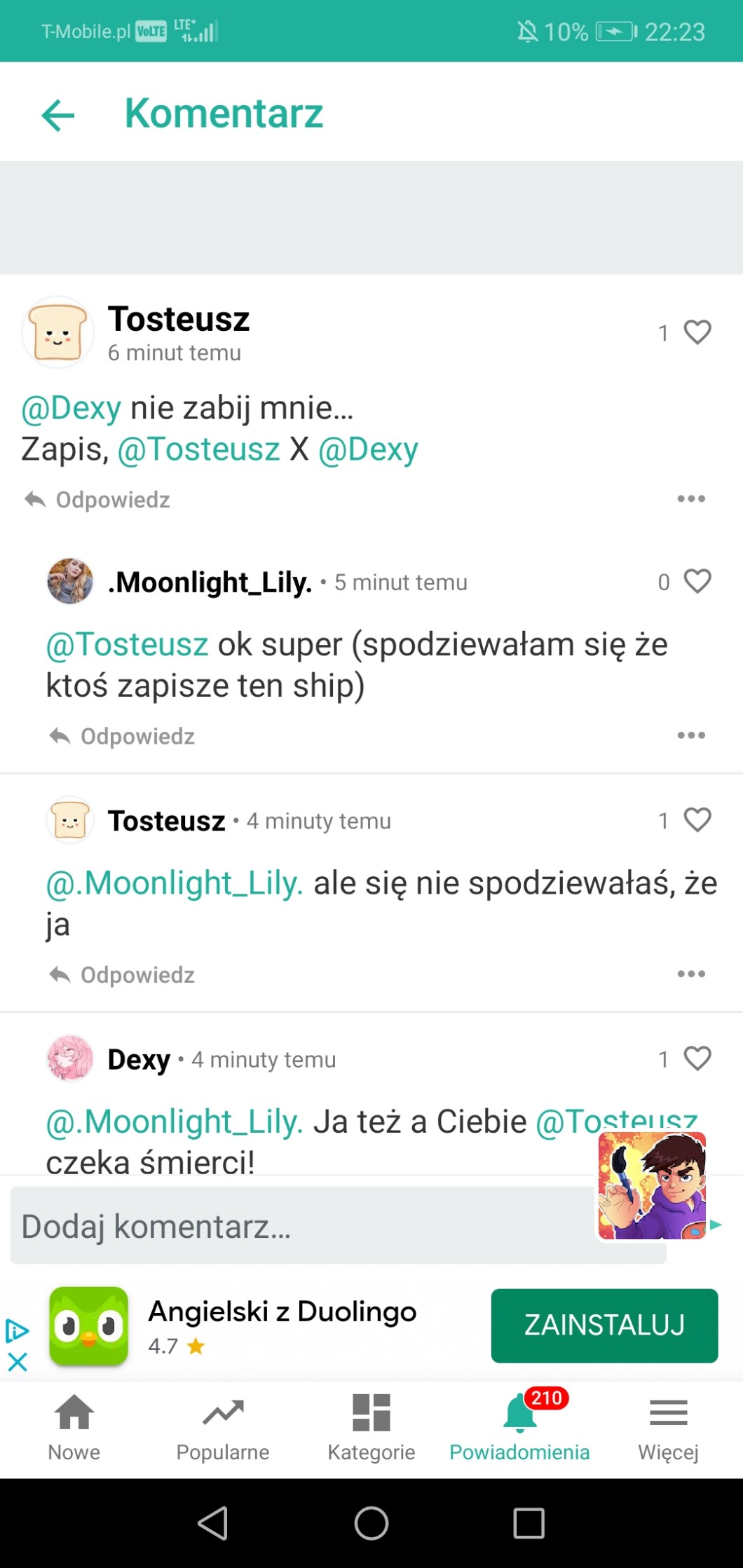Image resolution: width=743 pixels, height=1568 pixels.
Task: Reply to Tosteusz's 4-minute-old comment
Action: [123, 974]
